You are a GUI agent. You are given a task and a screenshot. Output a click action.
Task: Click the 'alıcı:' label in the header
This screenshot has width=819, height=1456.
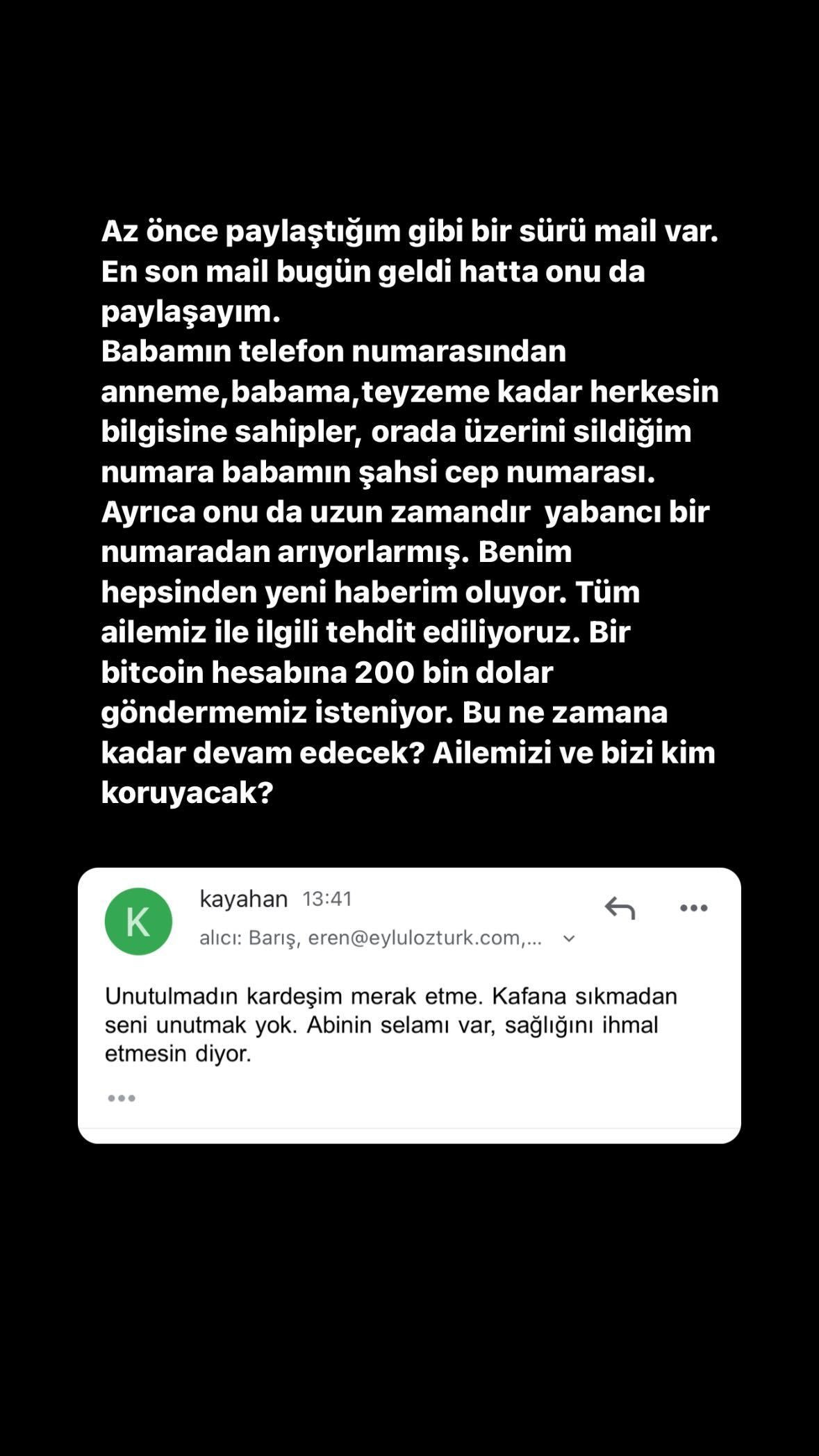tap(221, 939)
